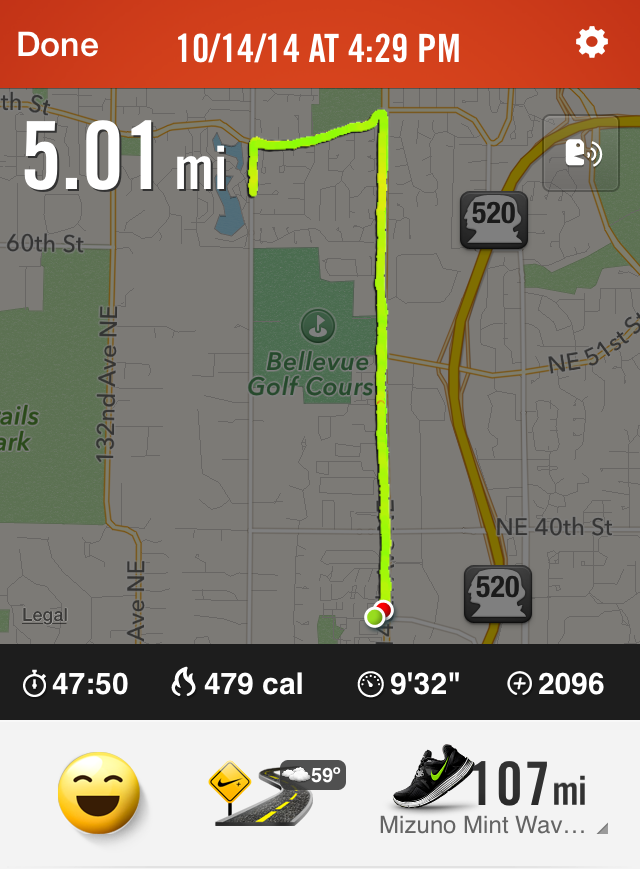This screenshot has height=869, width=640.
Task: Change the smiley mood rating
Action: pos(98,793)
